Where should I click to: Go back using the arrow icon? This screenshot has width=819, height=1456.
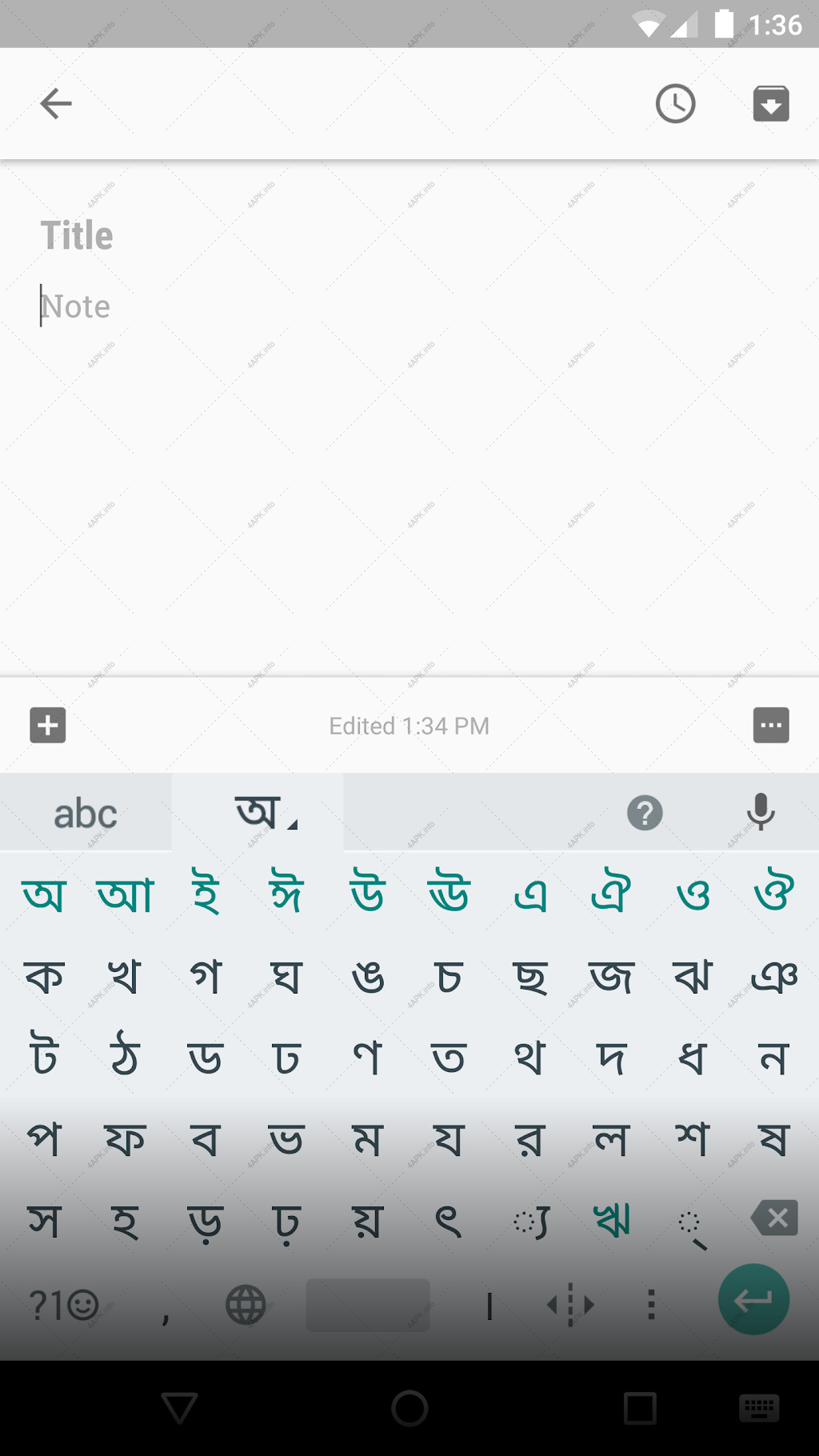click(x=56, y=103)
